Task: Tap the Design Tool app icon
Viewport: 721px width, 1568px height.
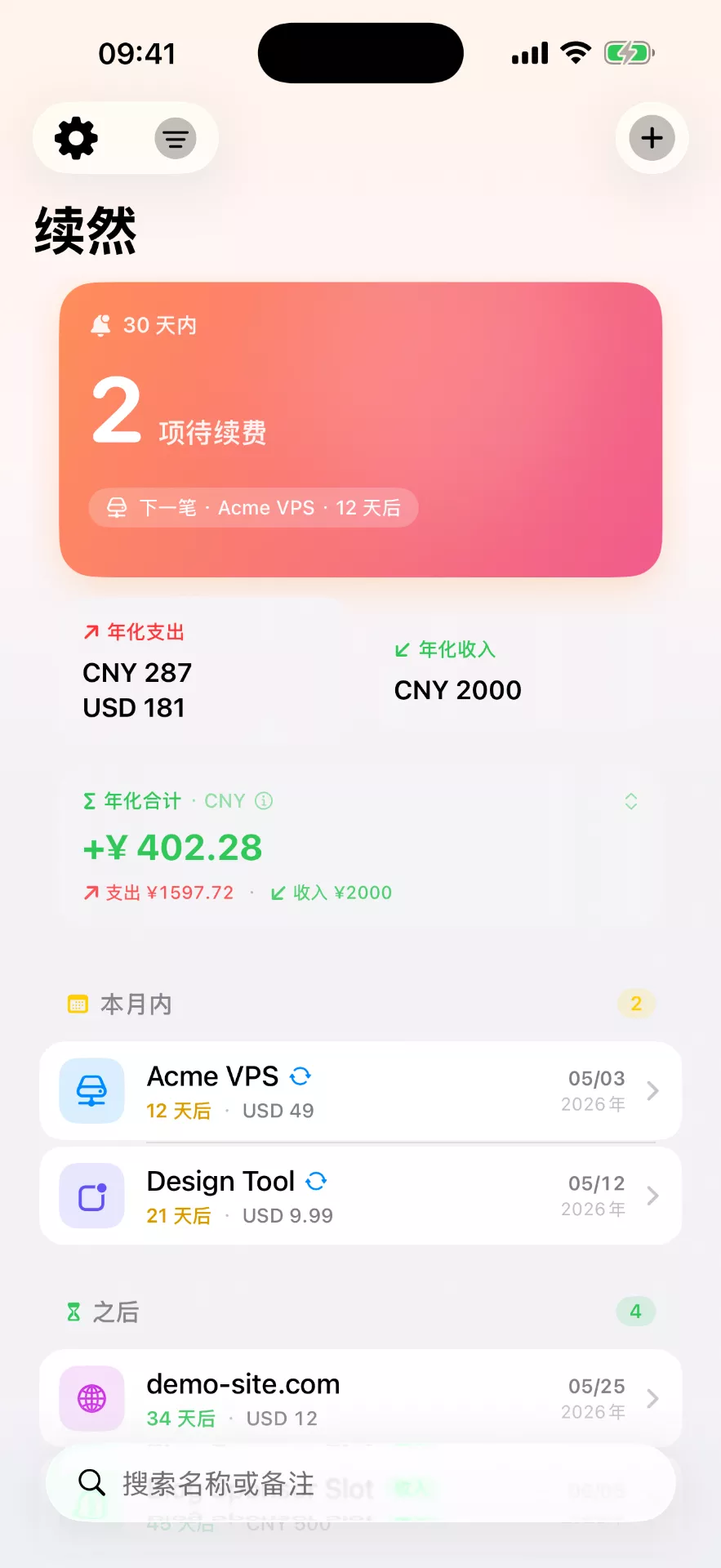Action: point(90,1196)
